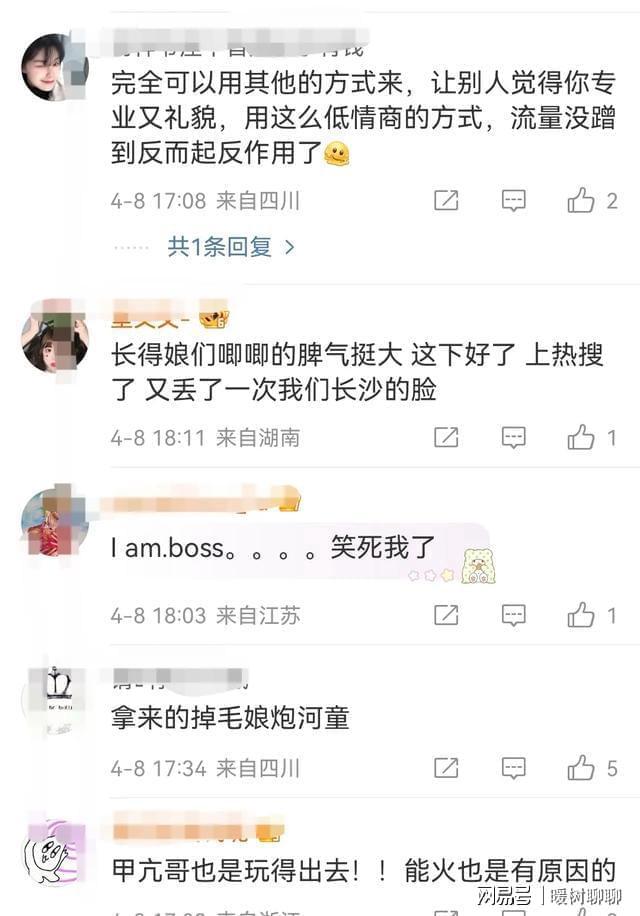Screen dimensions: 640x916
Task: Like the comment mentioning 长沙的脸
Action: pyautogui.click(x=581, y=437)
